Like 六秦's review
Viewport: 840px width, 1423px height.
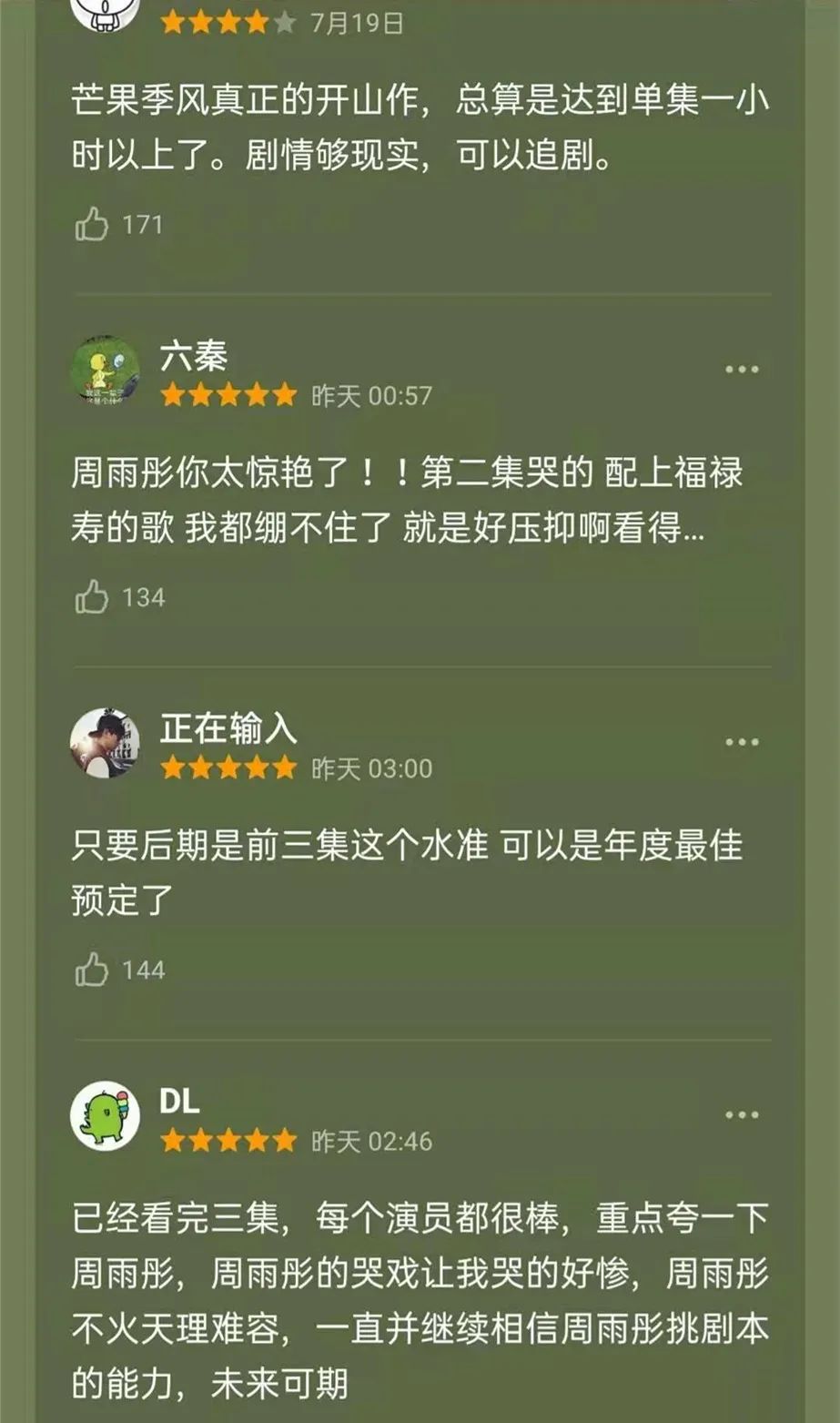tap(92, 597)
